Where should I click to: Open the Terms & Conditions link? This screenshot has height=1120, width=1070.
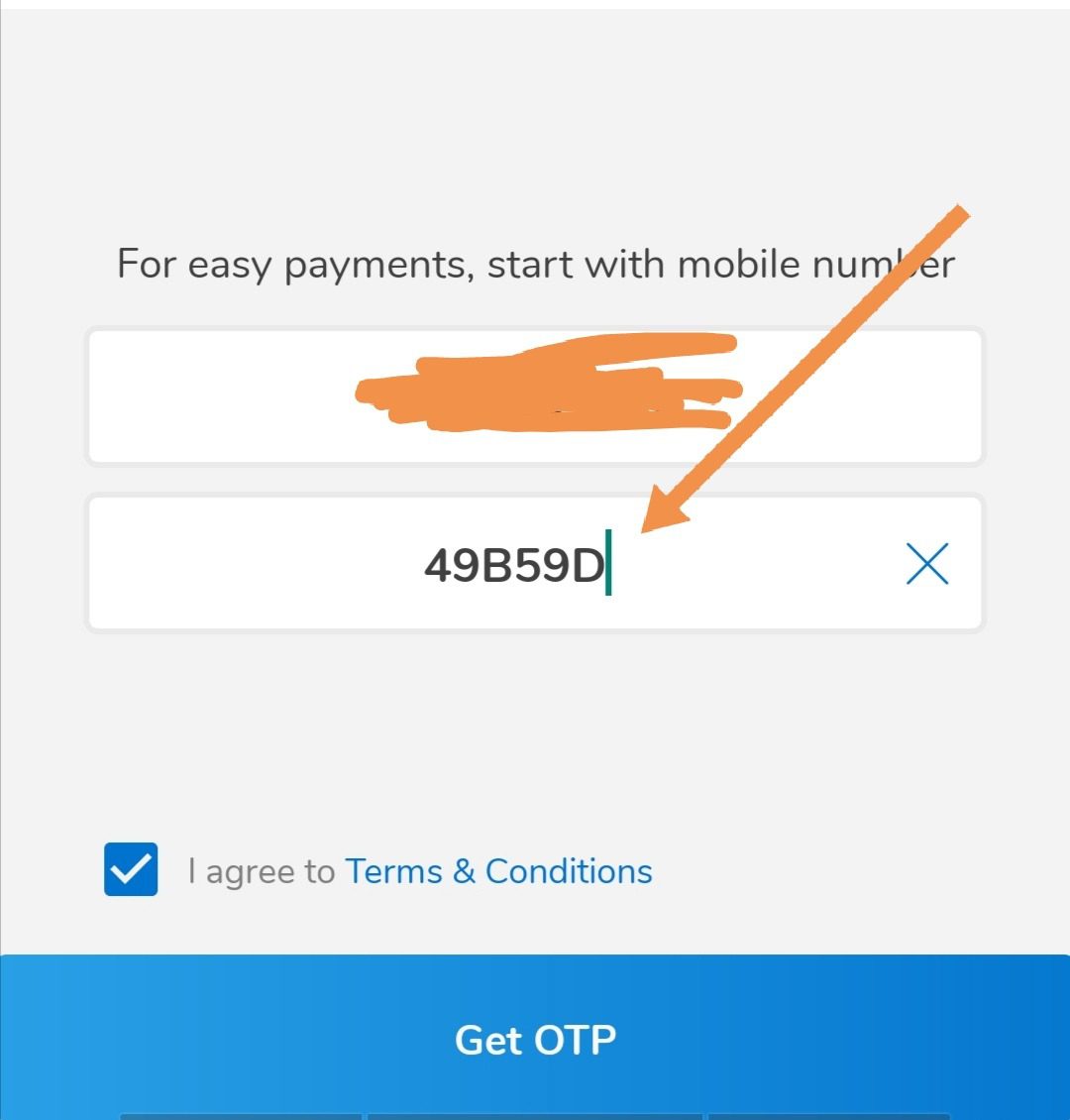(x=498, y=871)
